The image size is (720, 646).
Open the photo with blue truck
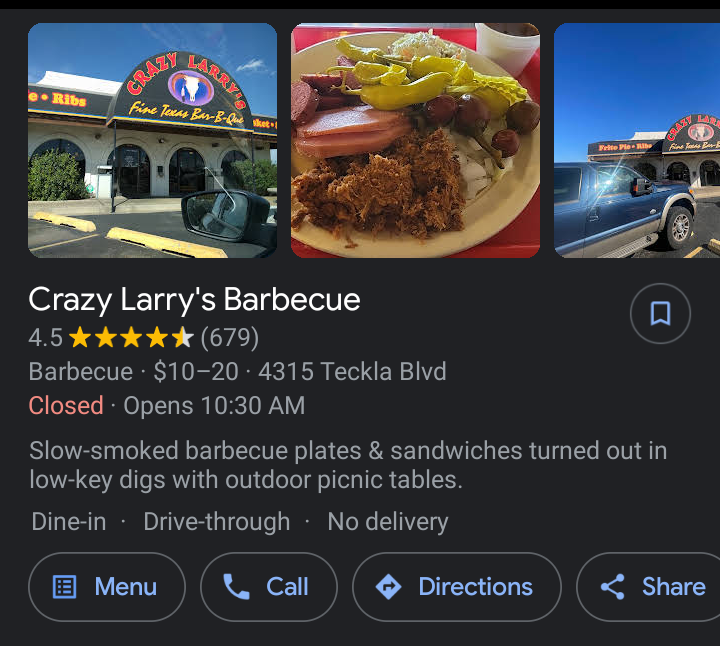636,140
